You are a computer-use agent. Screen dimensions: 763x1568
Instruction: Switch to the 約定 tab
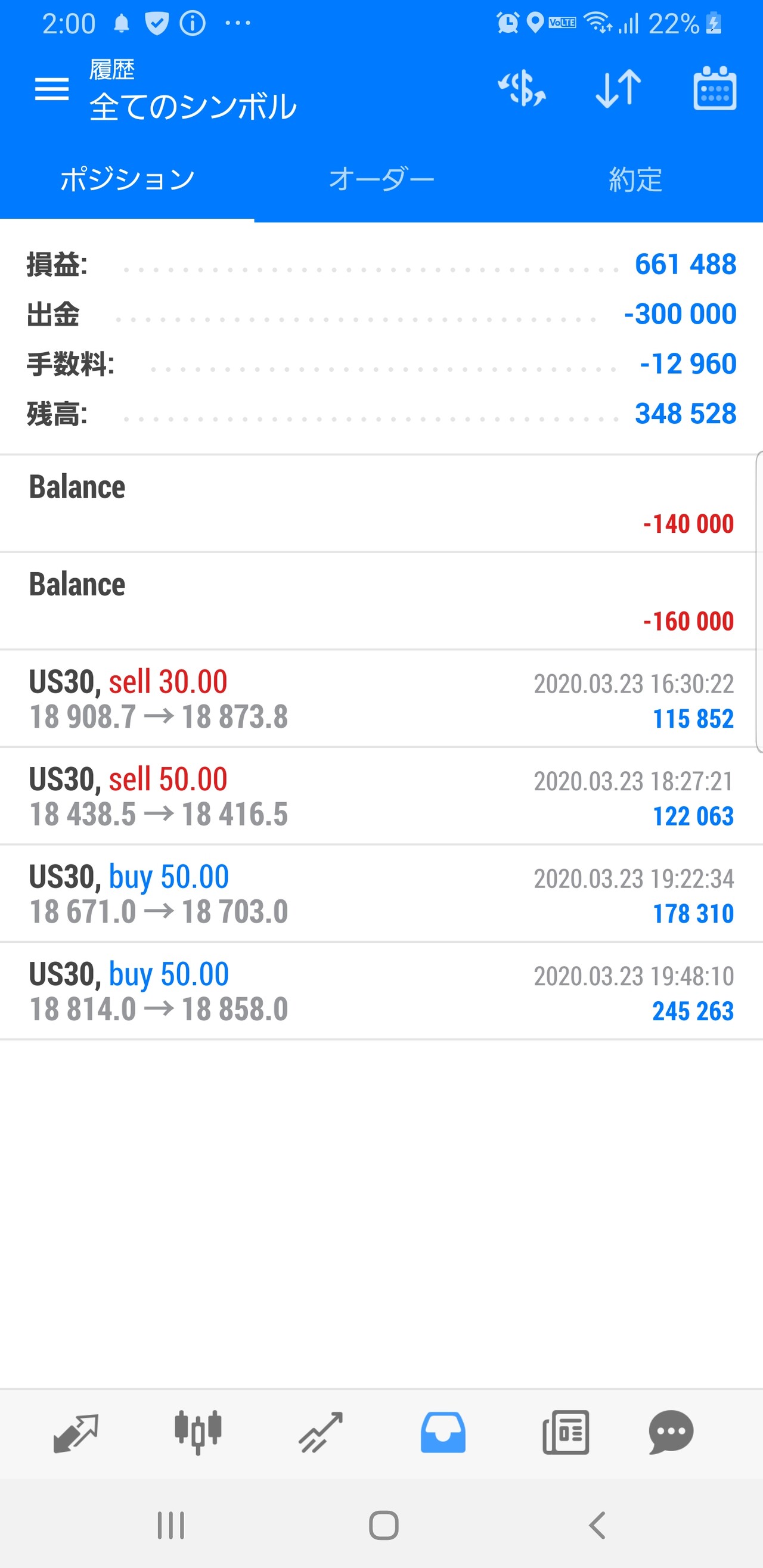click(x=635, y=179)
